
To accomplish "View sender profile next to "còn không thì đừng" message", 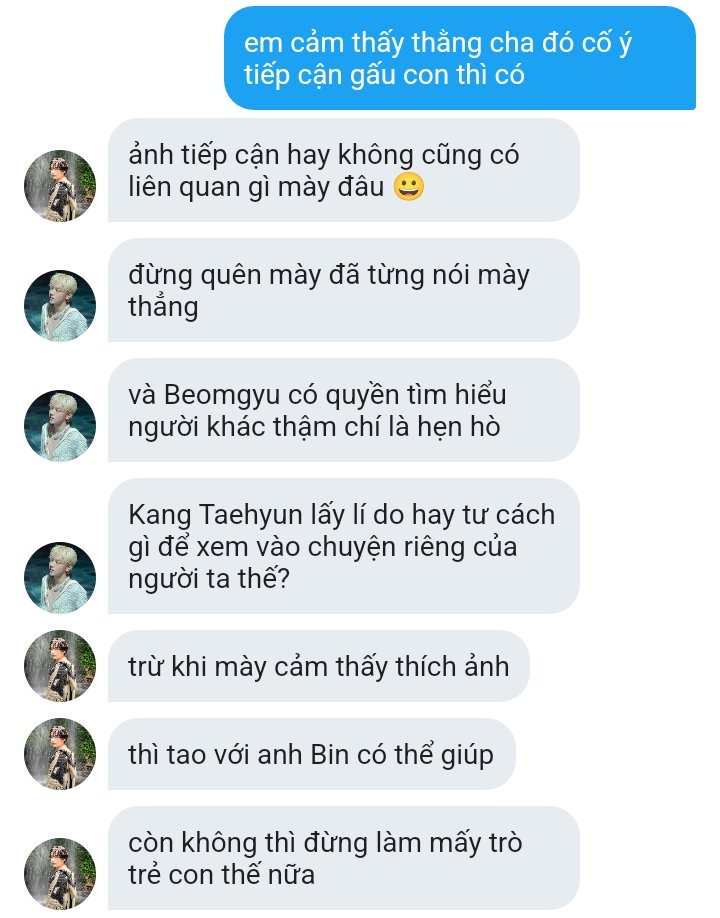I will [60, 874].
